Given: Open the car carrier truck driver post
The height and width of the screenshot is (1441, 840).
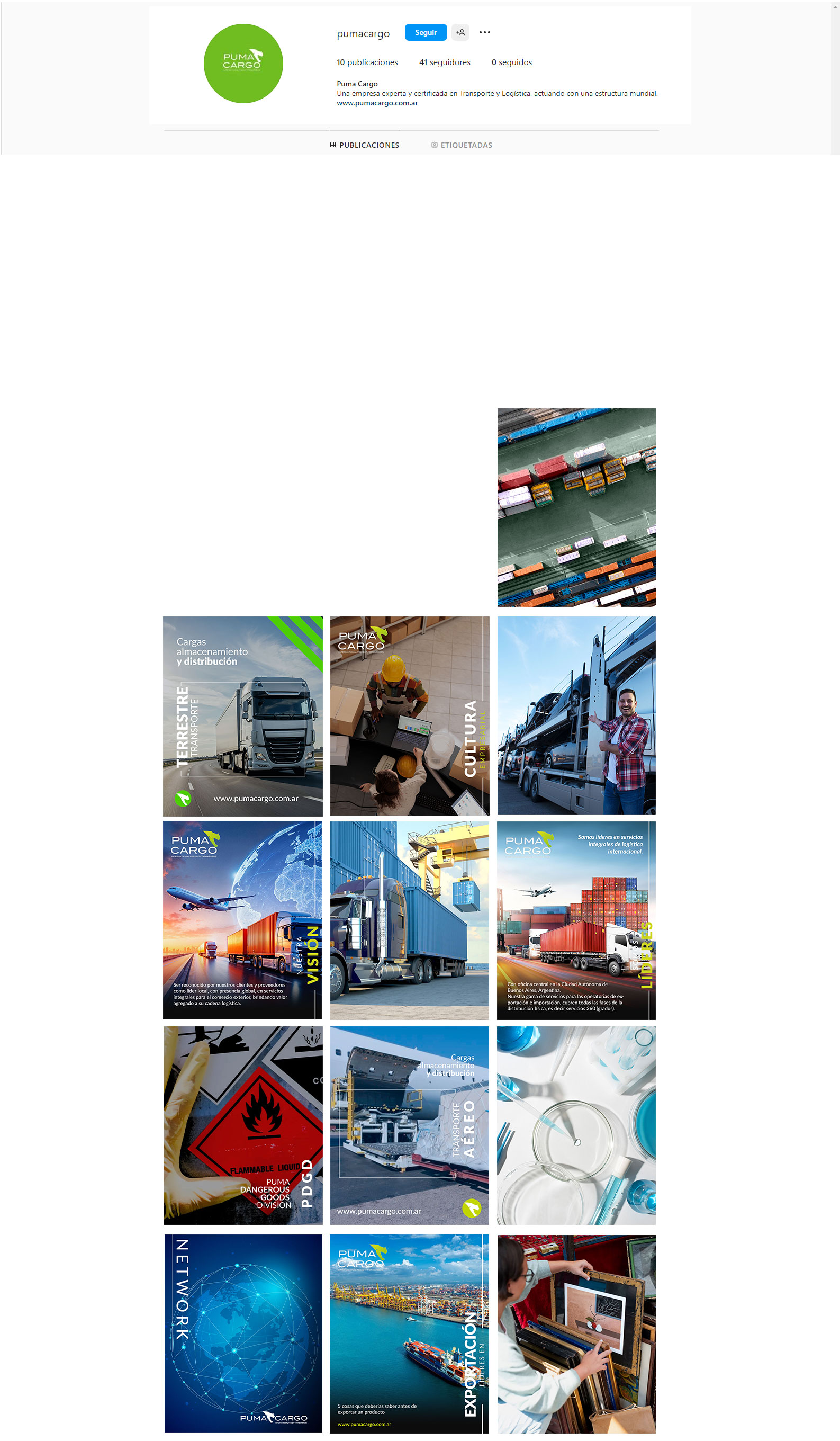Looking at the screenshot, I should tap(576, 715).
